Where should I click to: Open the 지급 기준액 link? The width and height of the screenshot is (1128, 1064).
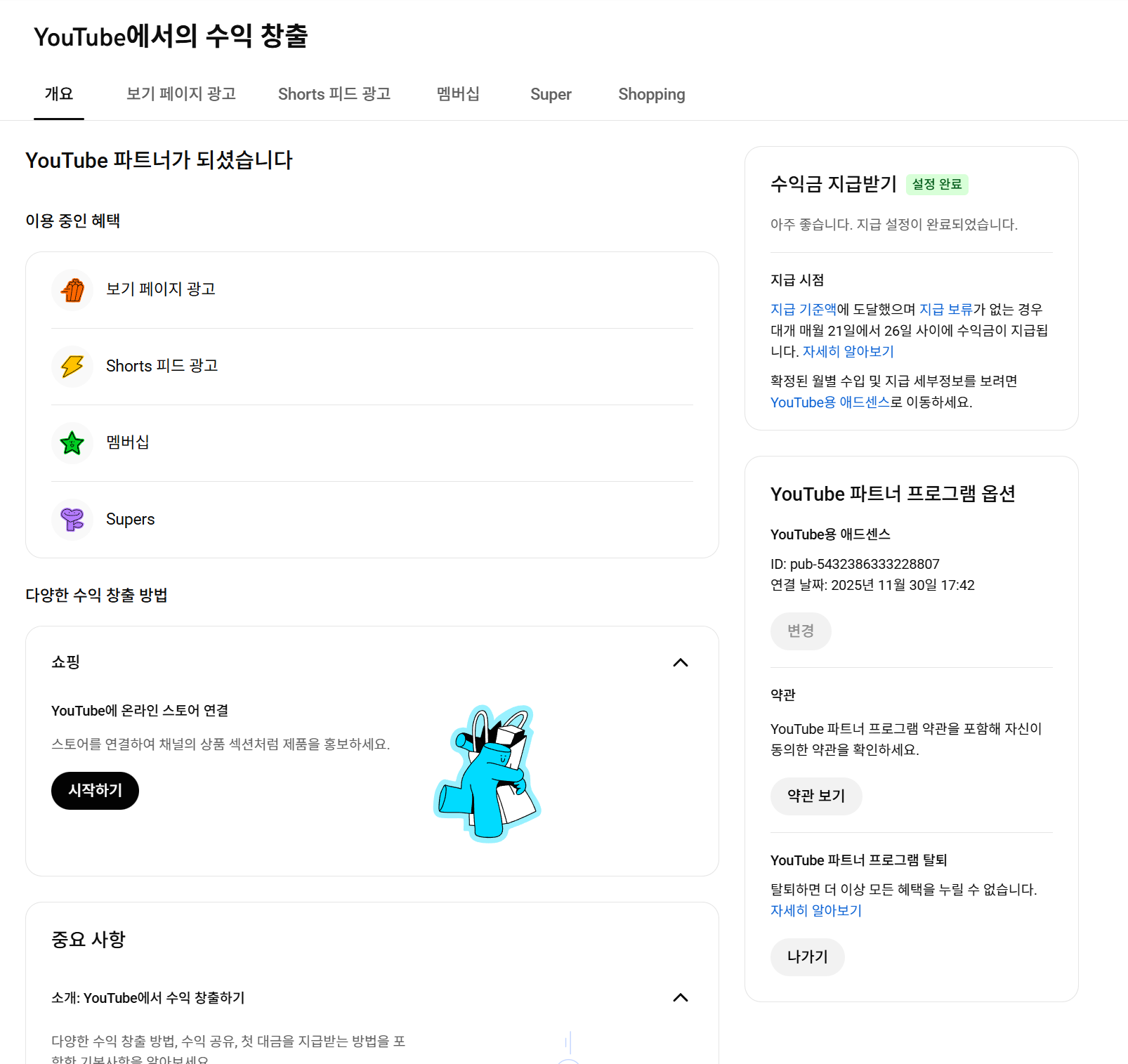pyautogui.click(x=803, y=310)
